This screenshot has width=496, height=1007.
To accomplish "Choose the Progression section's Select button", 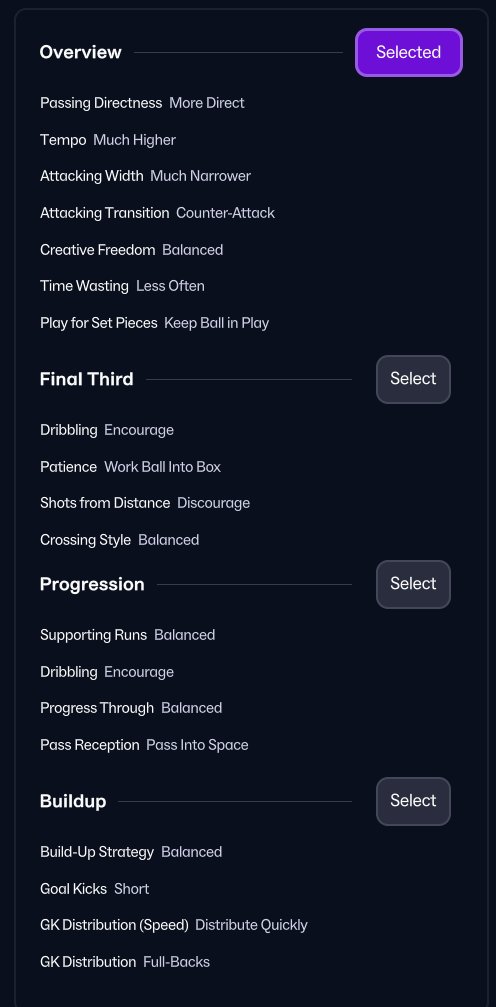I will pyautogui.click(x=413, y=584).
